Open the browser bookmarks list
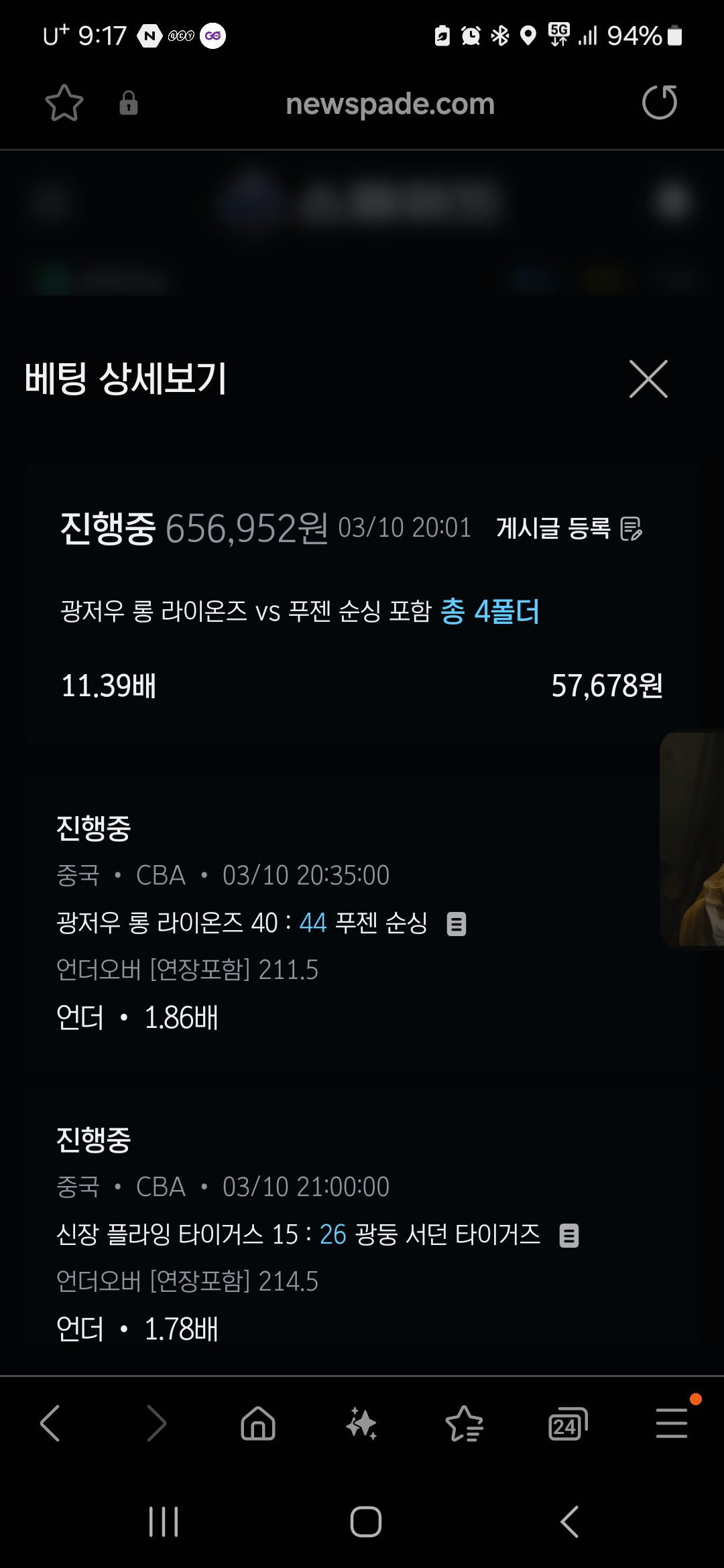 [465, 1423]
